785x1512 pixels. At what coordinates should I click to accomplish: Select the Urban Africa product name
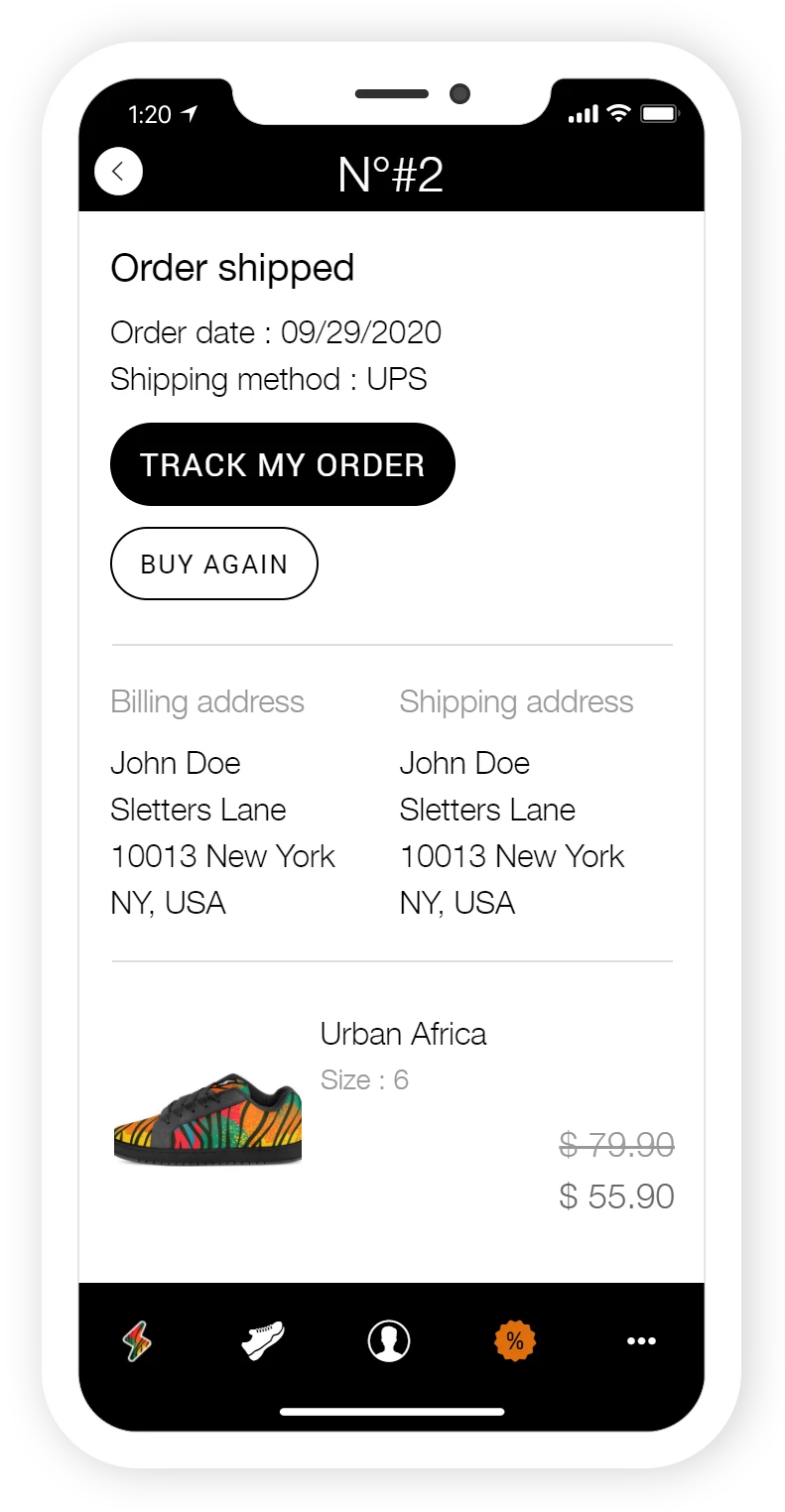403,1034
